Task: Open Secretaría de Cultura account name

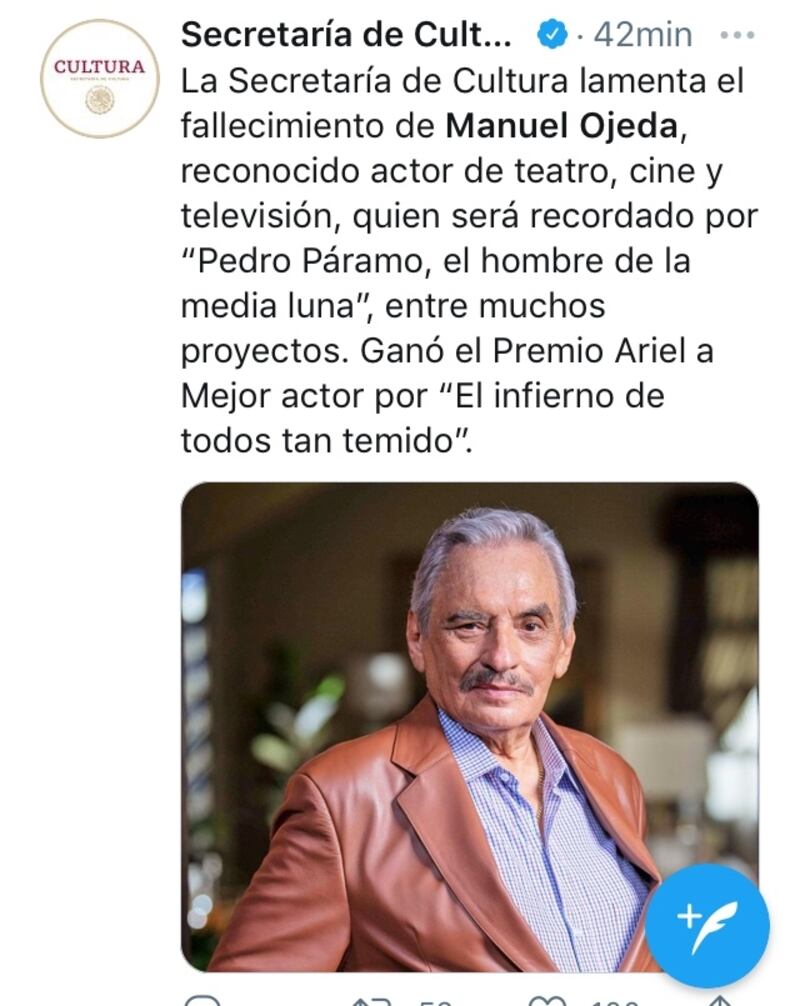Action: (x=347, y=35)
